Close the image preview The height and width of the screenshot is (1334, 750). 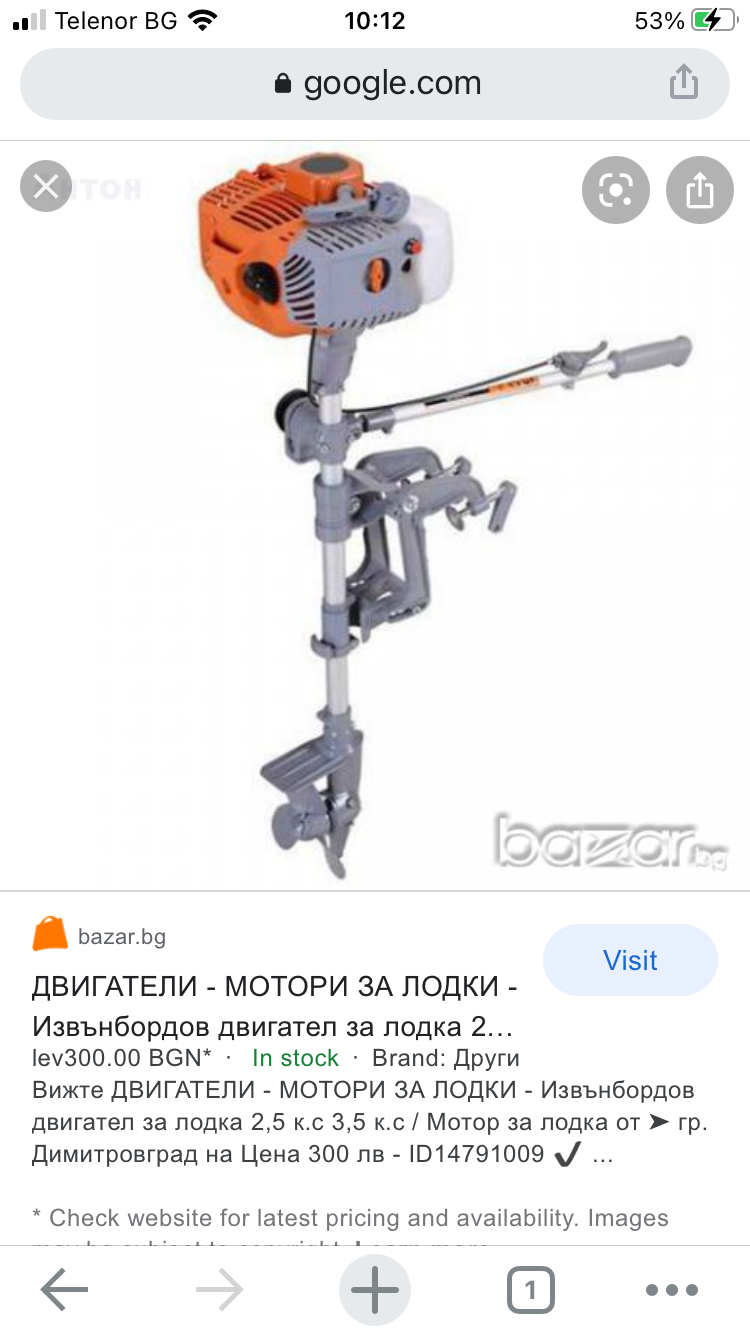[46, 186]
